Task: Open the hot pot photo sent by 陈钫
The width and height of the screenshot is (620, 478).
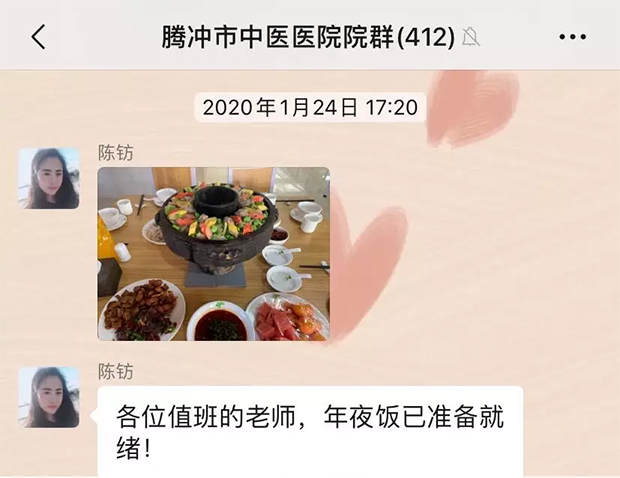Action: click(213, 254)
